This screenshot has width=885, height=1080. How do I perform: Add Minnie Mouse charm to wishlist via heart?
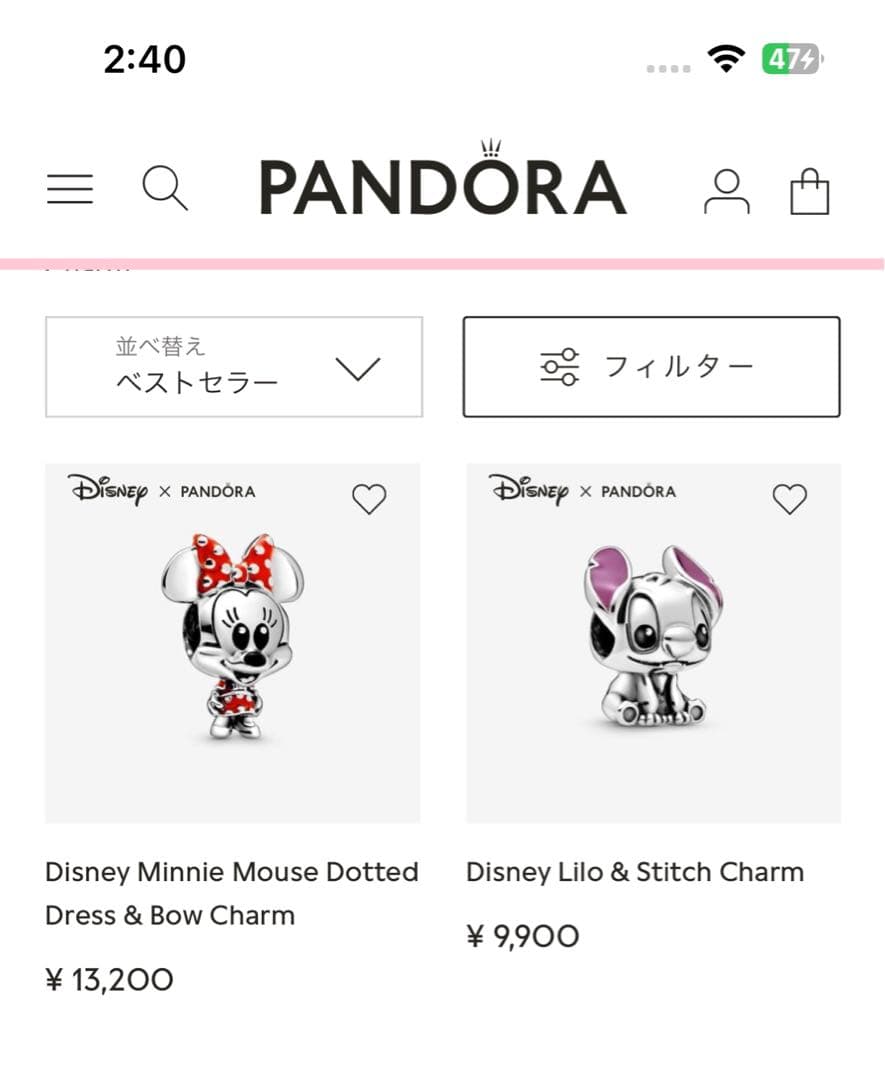click(368, 498)
